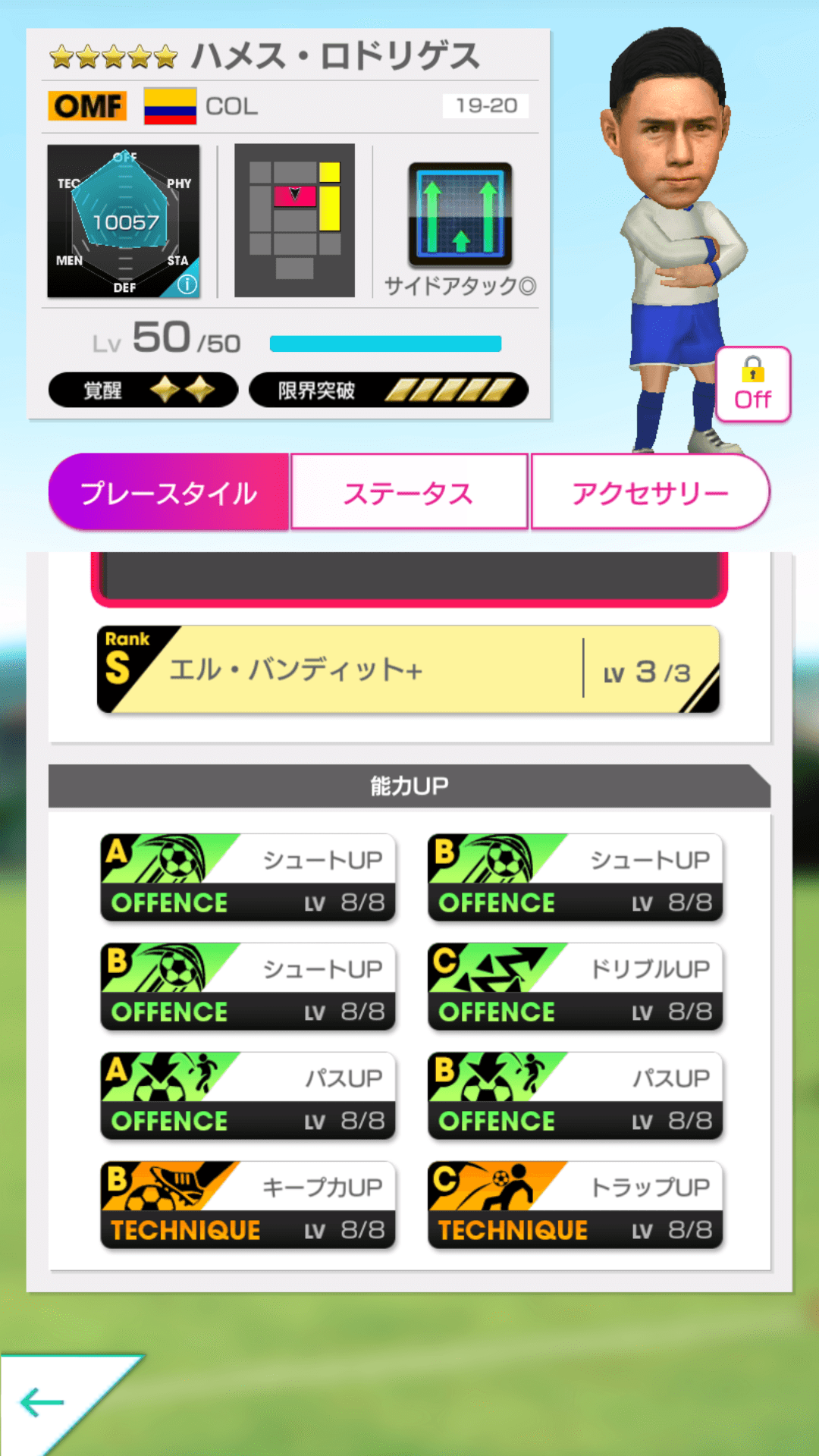Open the 能力UP section header
The height and width of the screenshot is (1456, 819).
[409, 785]
